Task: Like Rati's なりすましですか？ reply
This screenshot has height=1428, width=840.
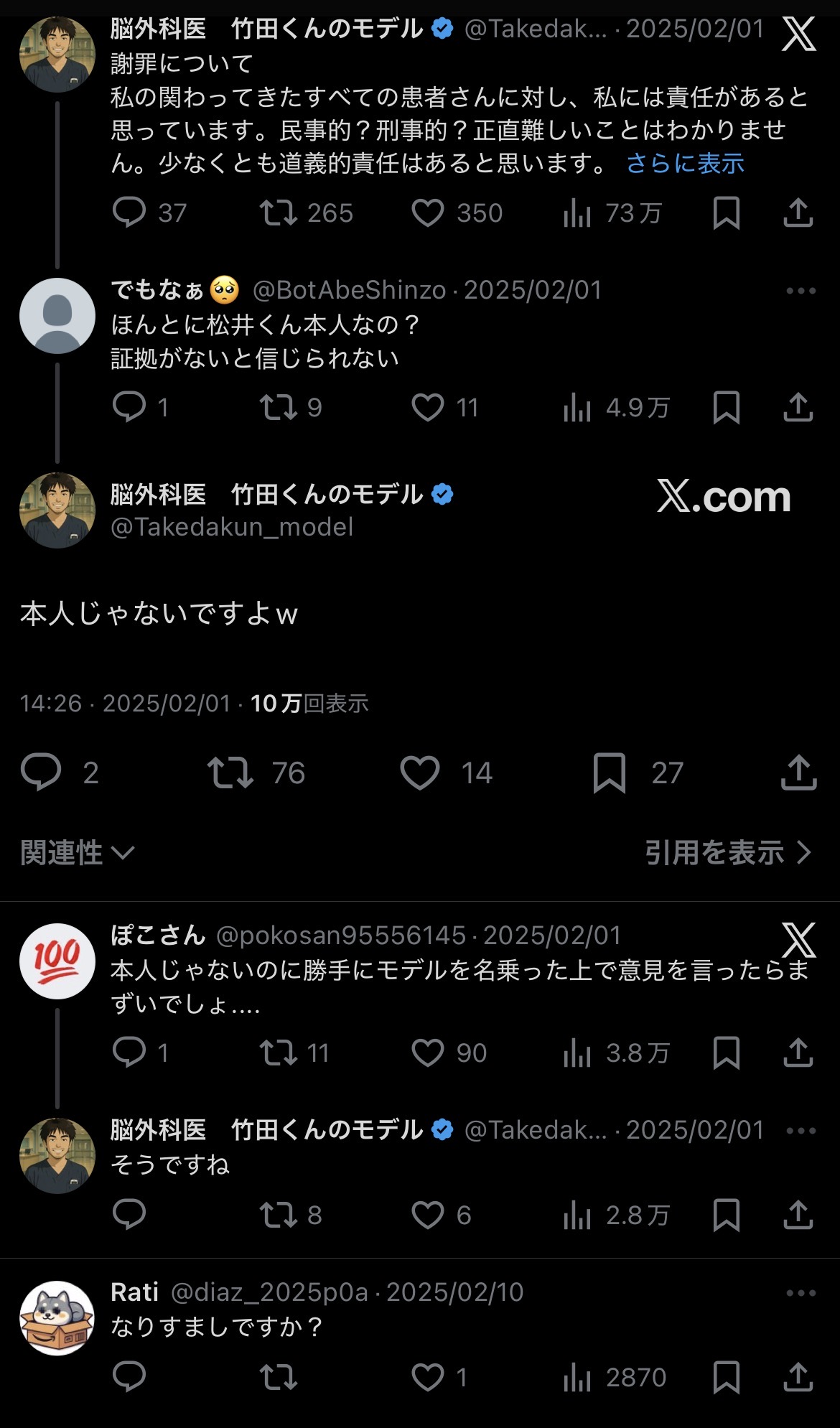Action: coord(427,1377)
